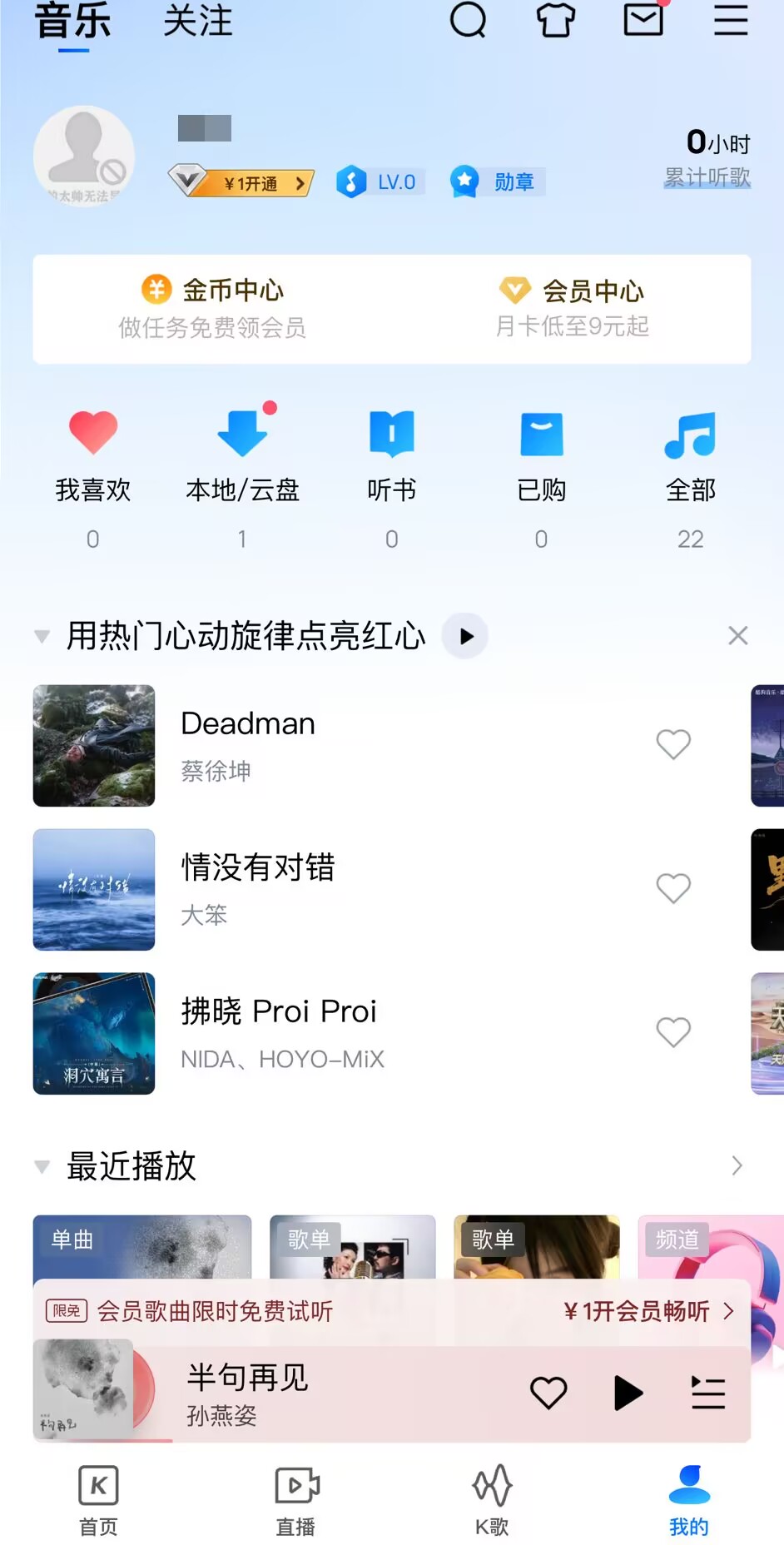784x1545 pixels.
Task: Open 金币中心 card
Action: 212,308
